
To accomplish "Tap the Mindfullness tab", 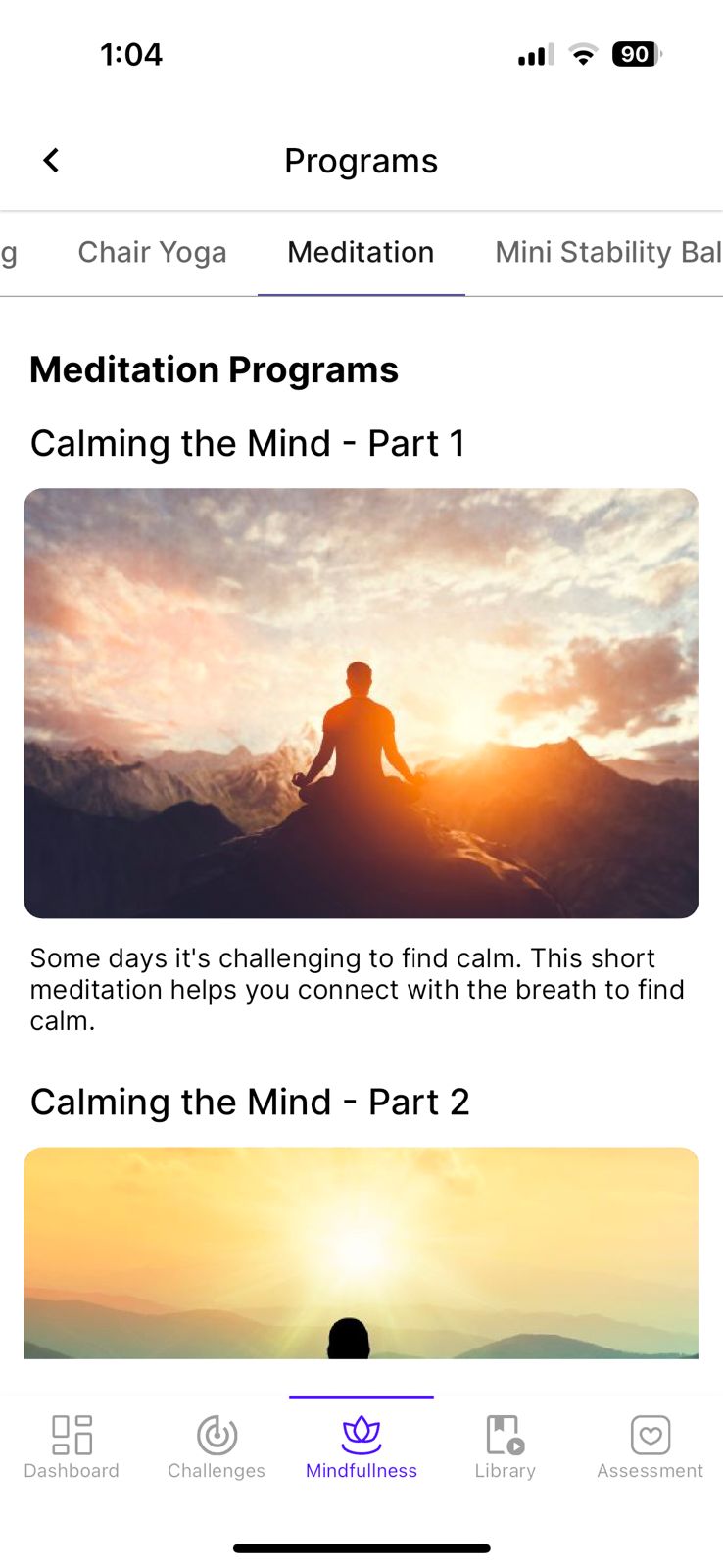I will (x=361, y=1446).
